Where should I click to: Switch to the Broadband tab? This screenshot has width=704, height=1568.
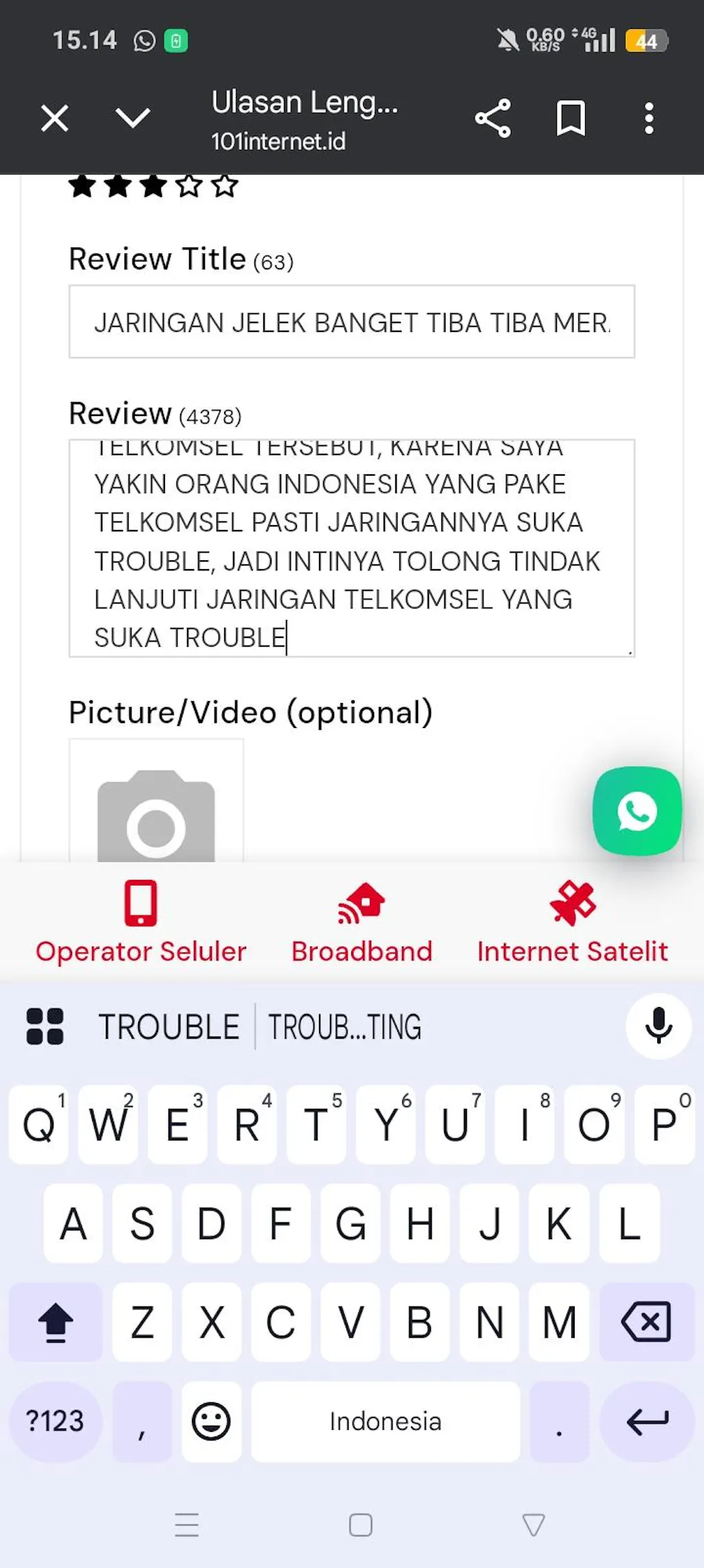[362, 923]
